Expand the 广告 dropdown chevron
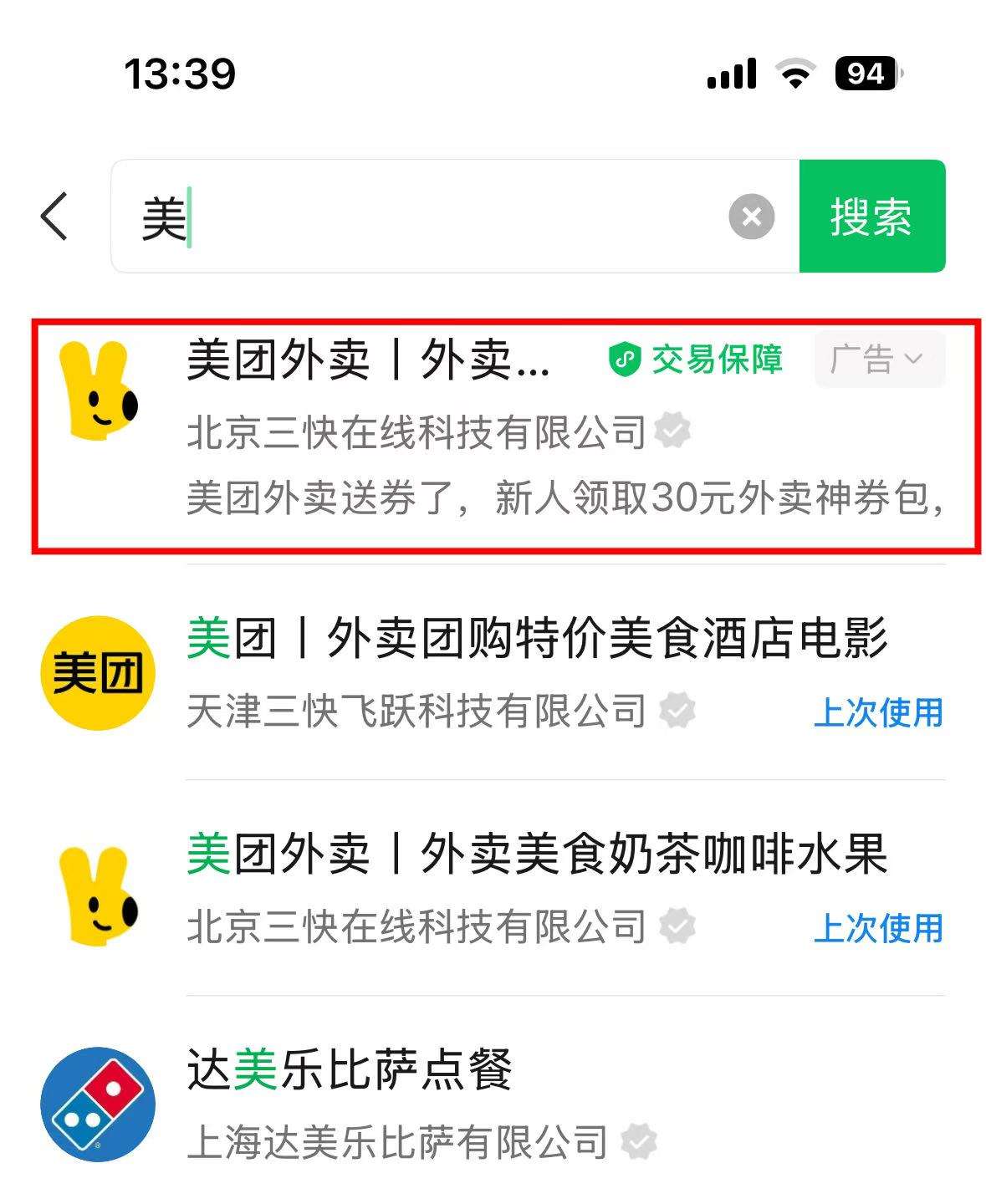986x1204 pixels. 912,360
